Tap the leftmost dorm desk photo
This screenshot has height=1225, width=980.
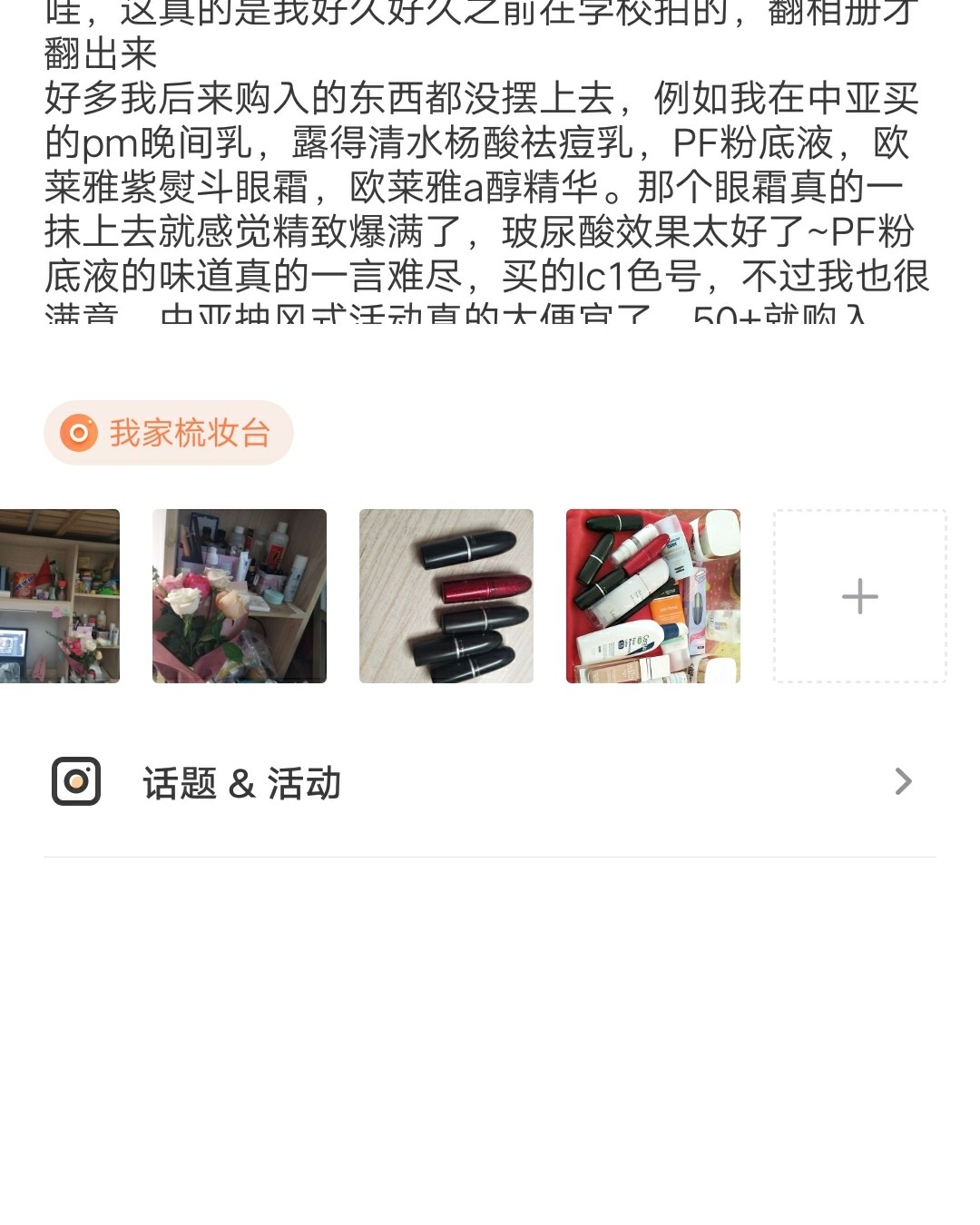coord(59,595)
